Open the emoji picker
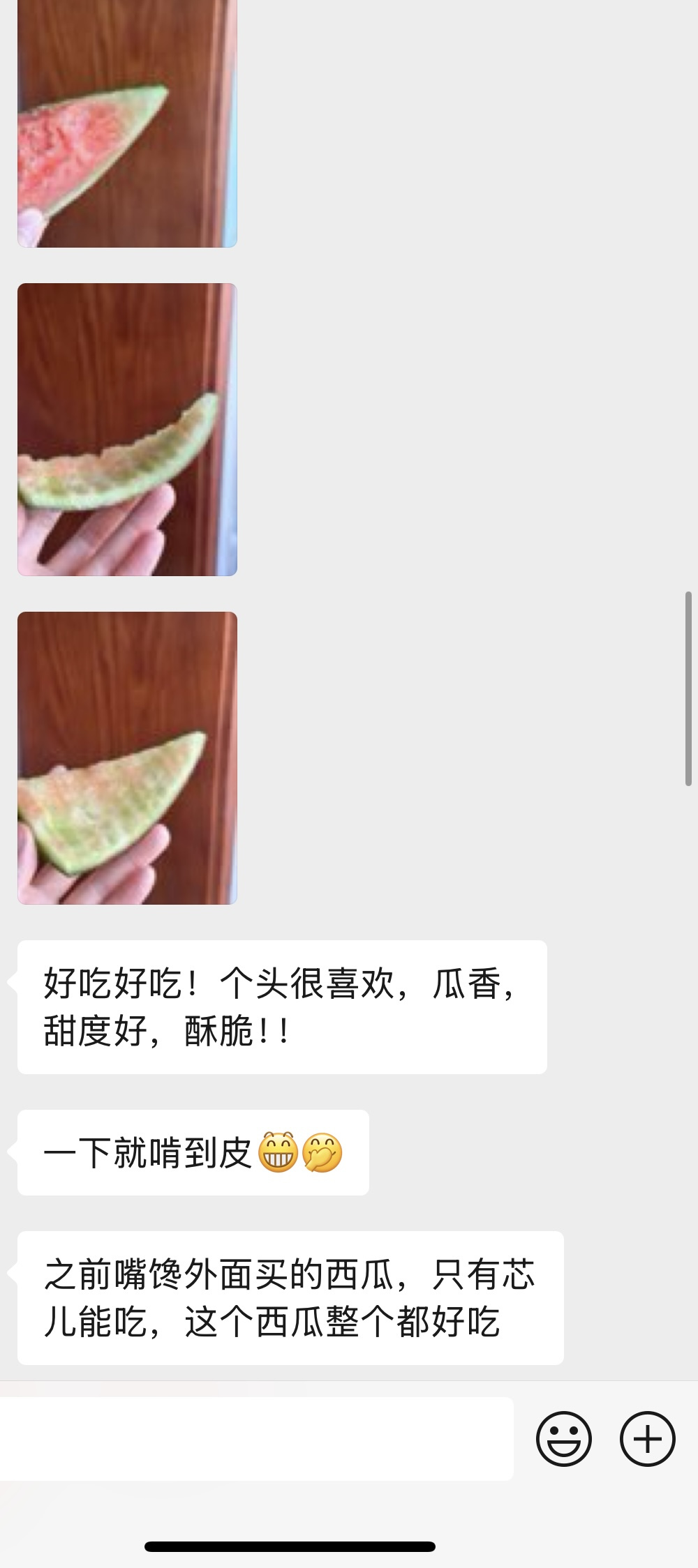Image resolution: width=698 pixels, height=1568 pixels. tap(563, 1438)
